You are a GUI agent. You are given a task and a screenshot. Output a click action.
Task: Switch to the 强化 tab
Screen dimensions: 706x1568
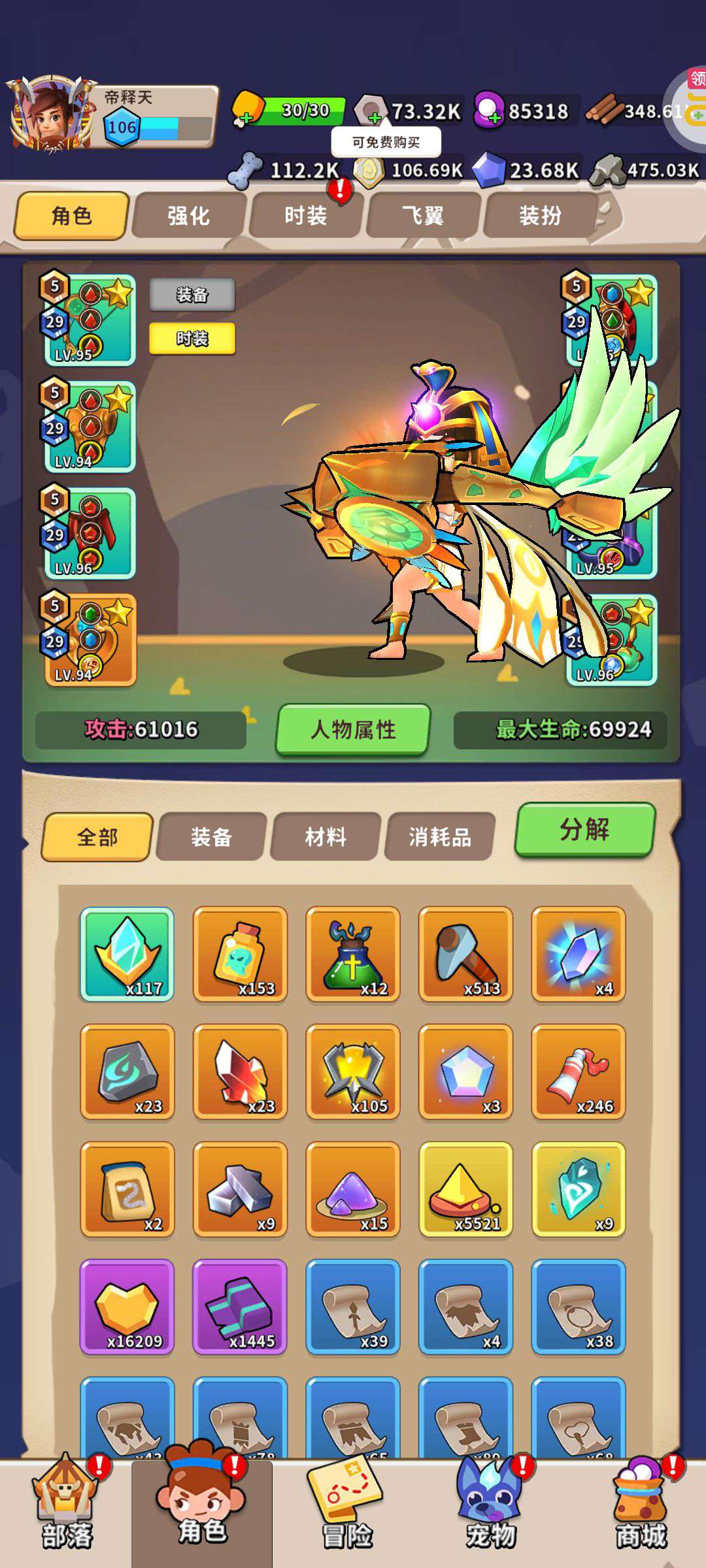[x=188, y=216]
